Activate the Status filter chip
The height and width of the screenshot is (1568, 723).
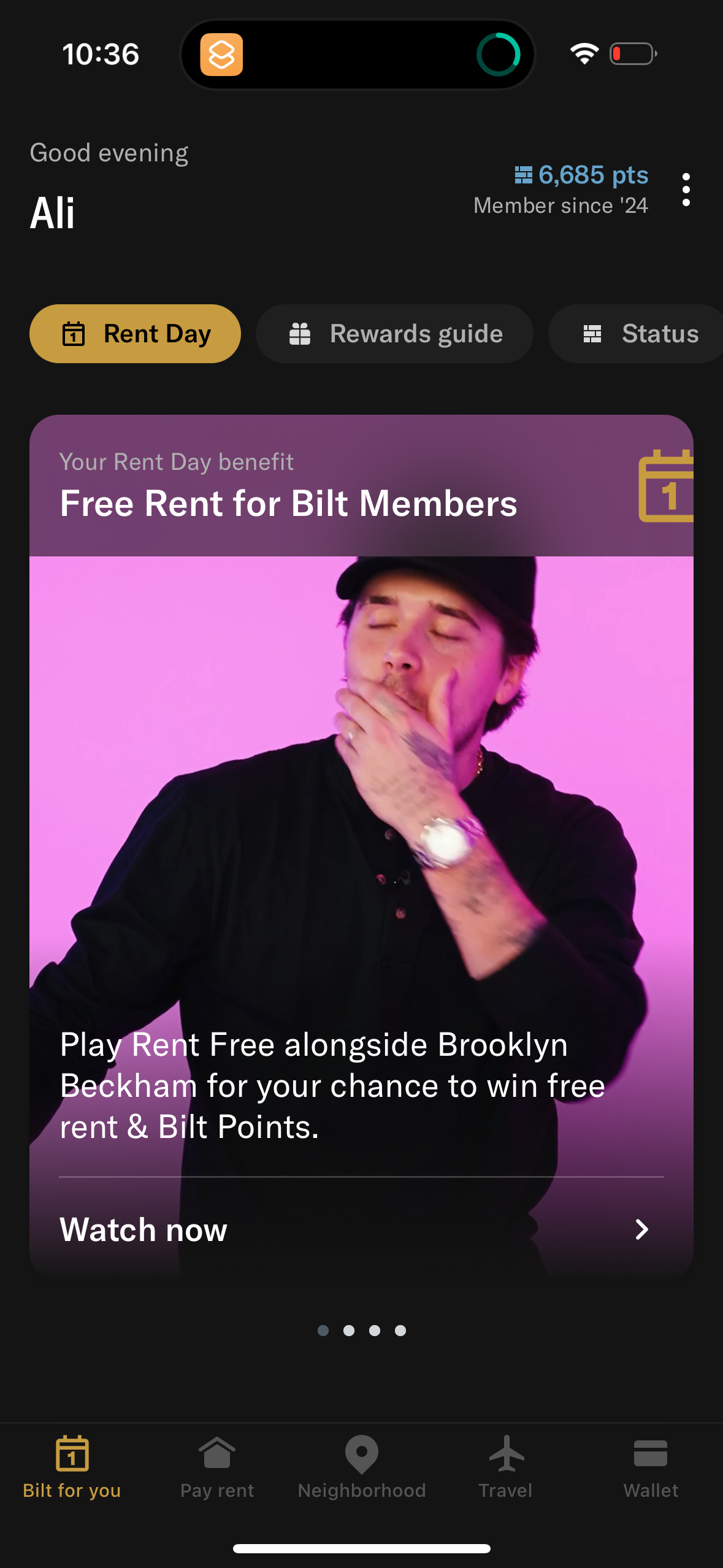coord(635,333)
